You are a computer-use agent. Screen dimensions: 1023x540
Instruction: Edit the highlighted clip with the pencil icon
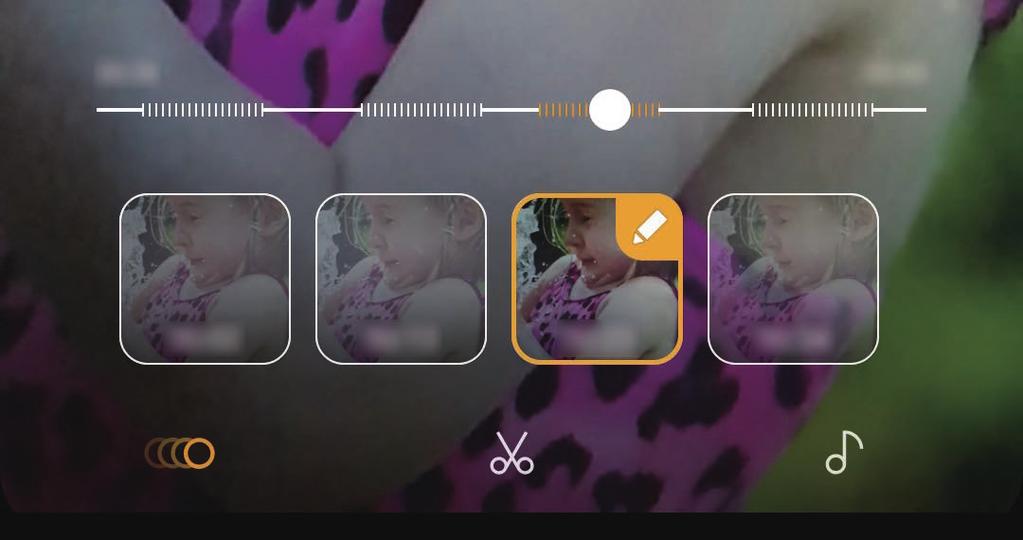click(650, 227)
